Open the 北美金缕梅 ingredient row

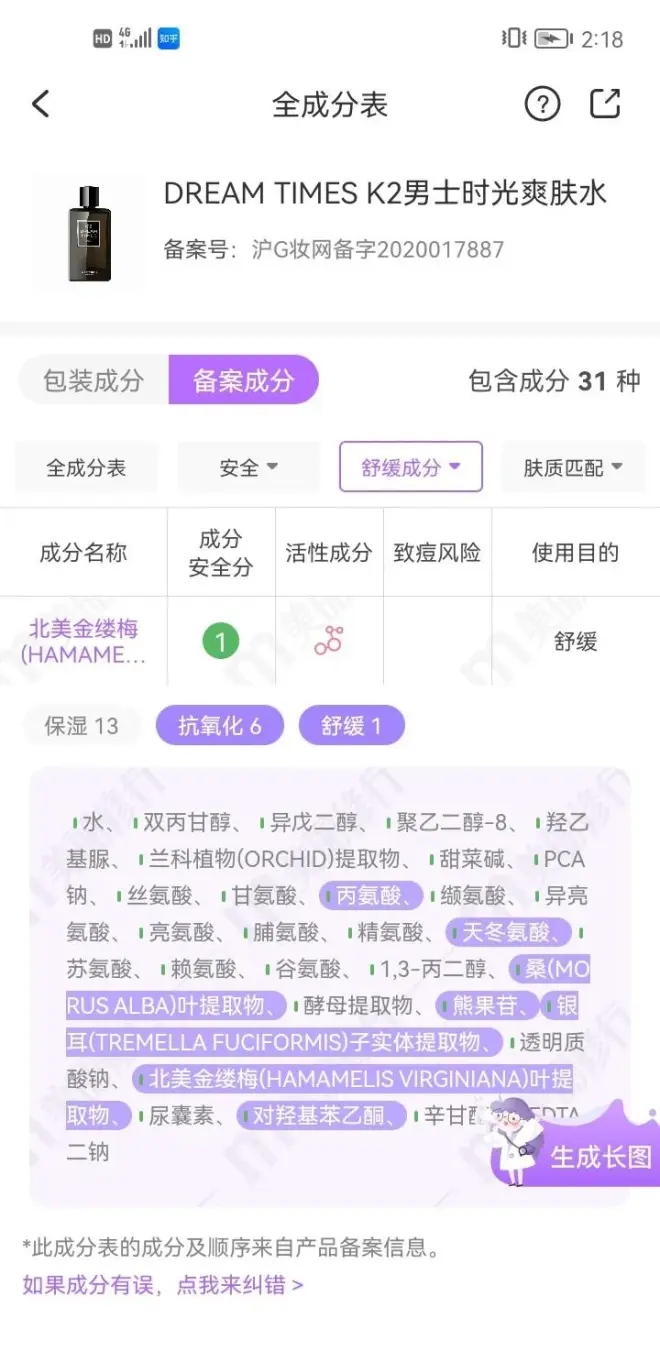84,641
